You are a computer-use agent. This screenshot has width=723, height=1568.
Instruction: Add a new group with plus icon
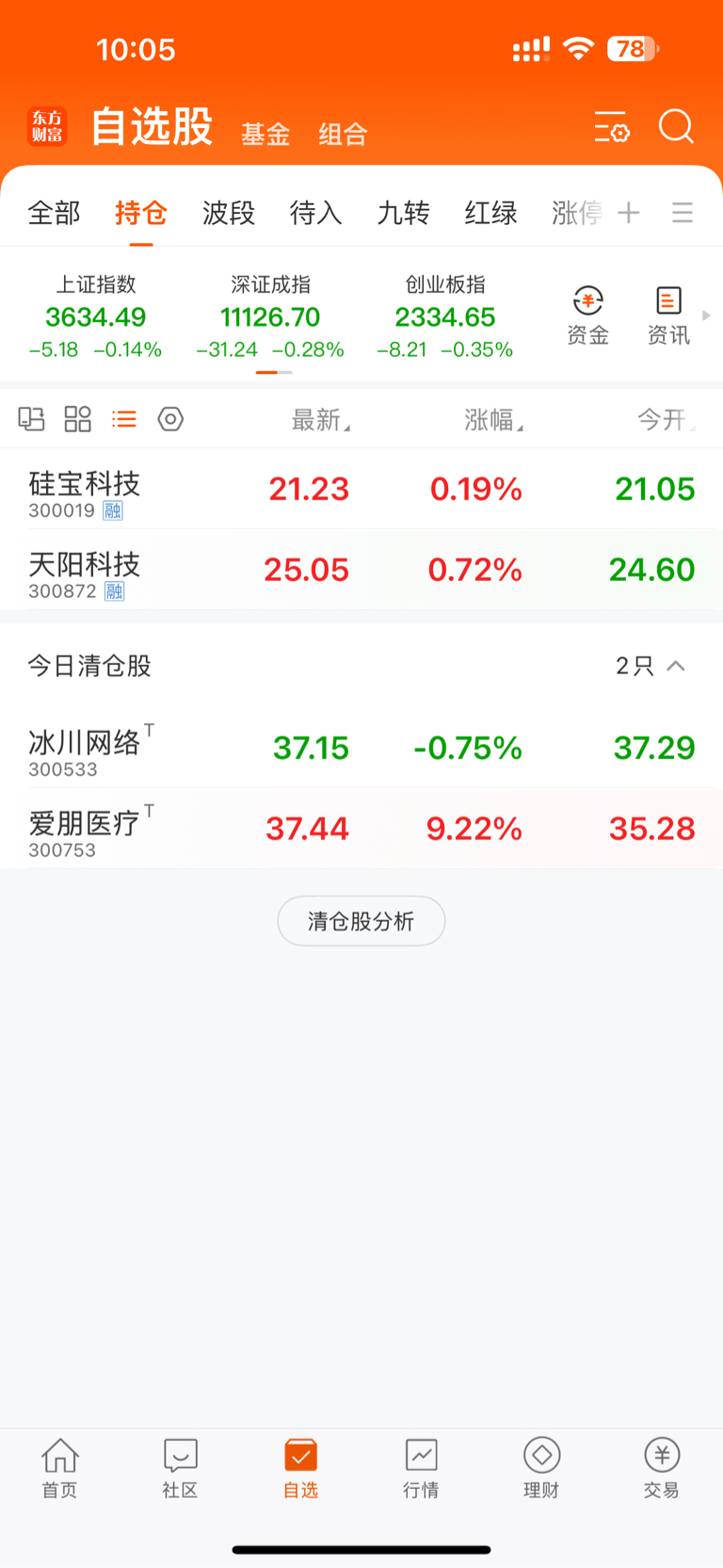click(629, 213)
